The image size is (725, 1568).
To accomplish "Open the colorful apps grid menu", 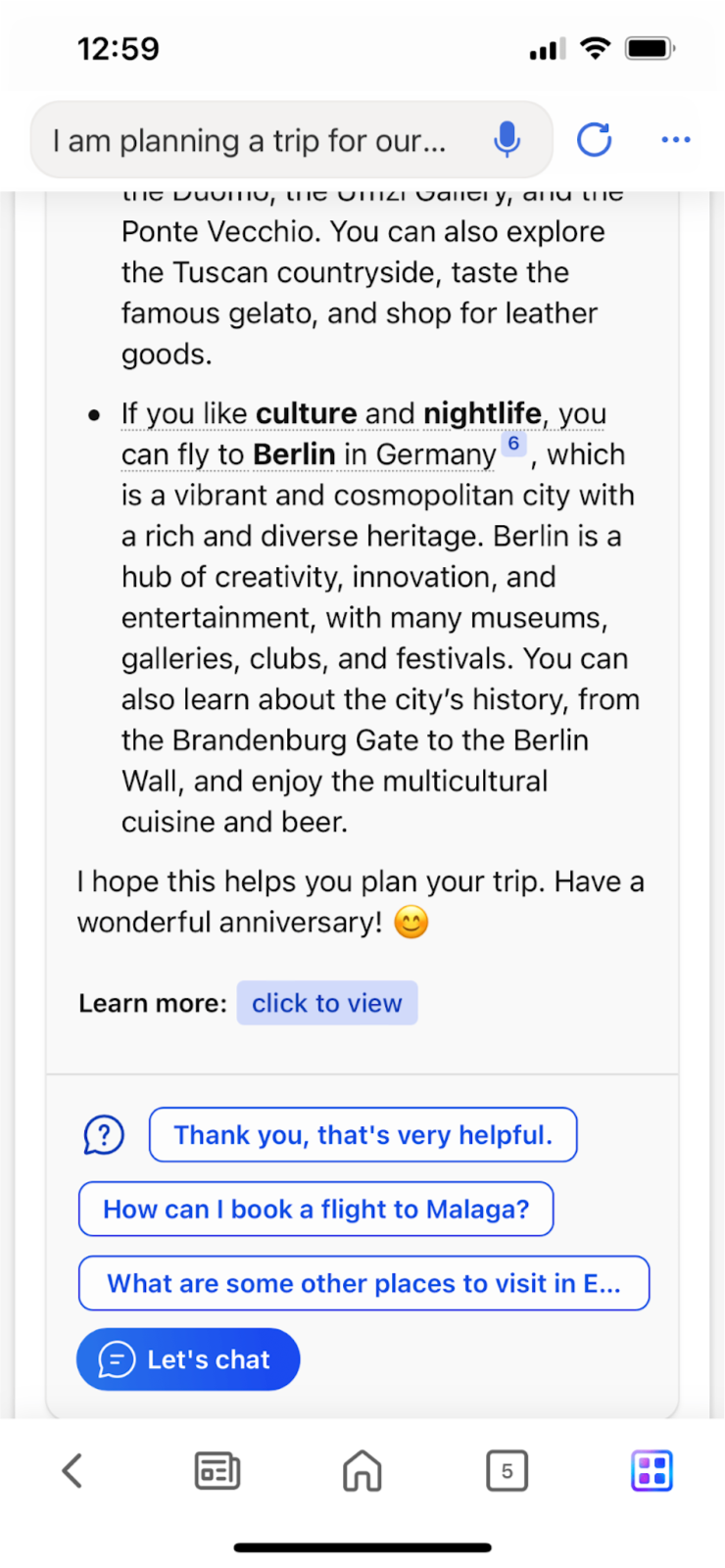I will click(652, 1470).
